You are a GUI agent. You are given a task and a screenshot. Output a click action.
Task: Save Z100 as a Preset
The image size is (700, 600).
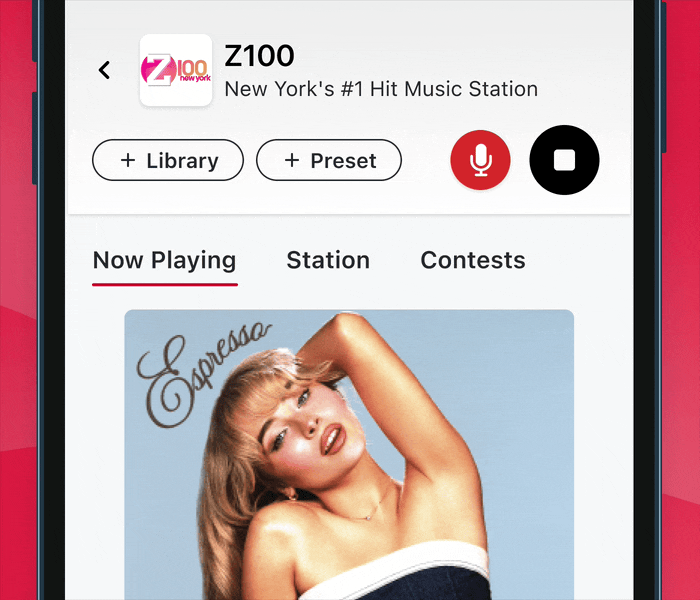(329, 160)
